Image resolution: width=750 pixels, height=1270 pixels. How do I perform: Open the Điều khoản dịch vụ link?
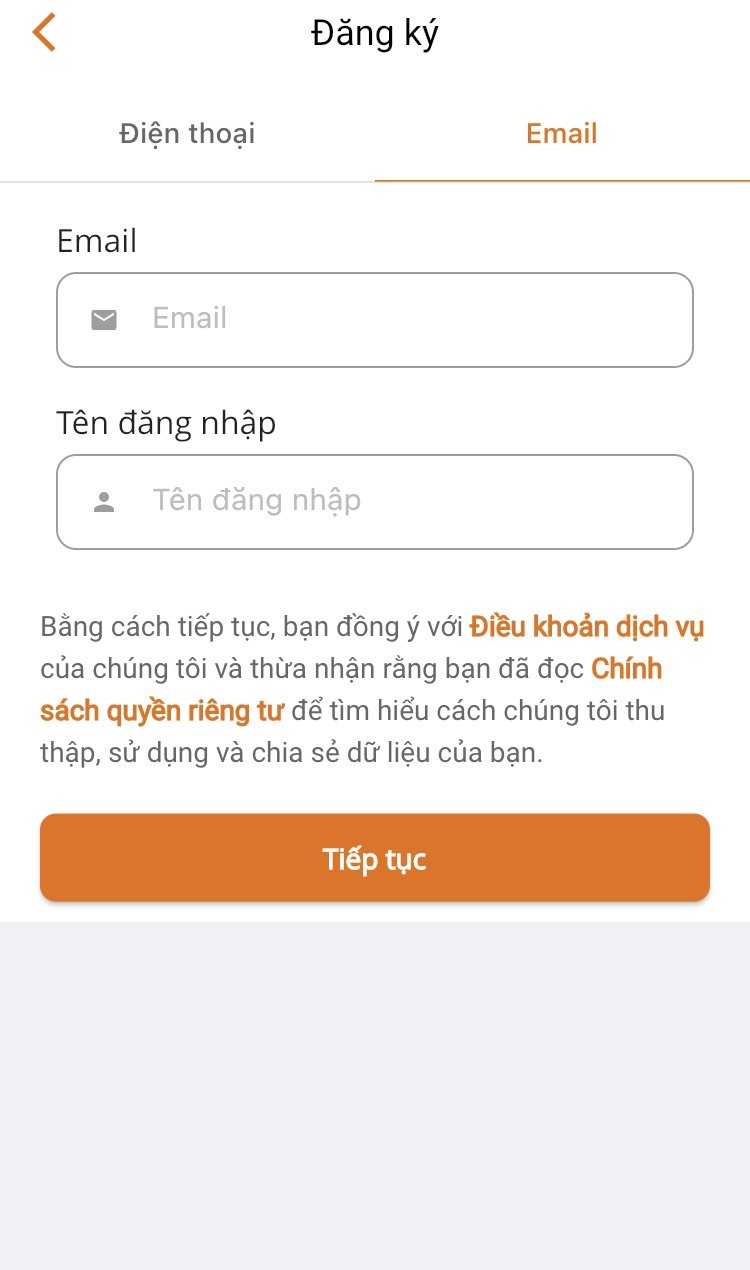click(587, 627)
